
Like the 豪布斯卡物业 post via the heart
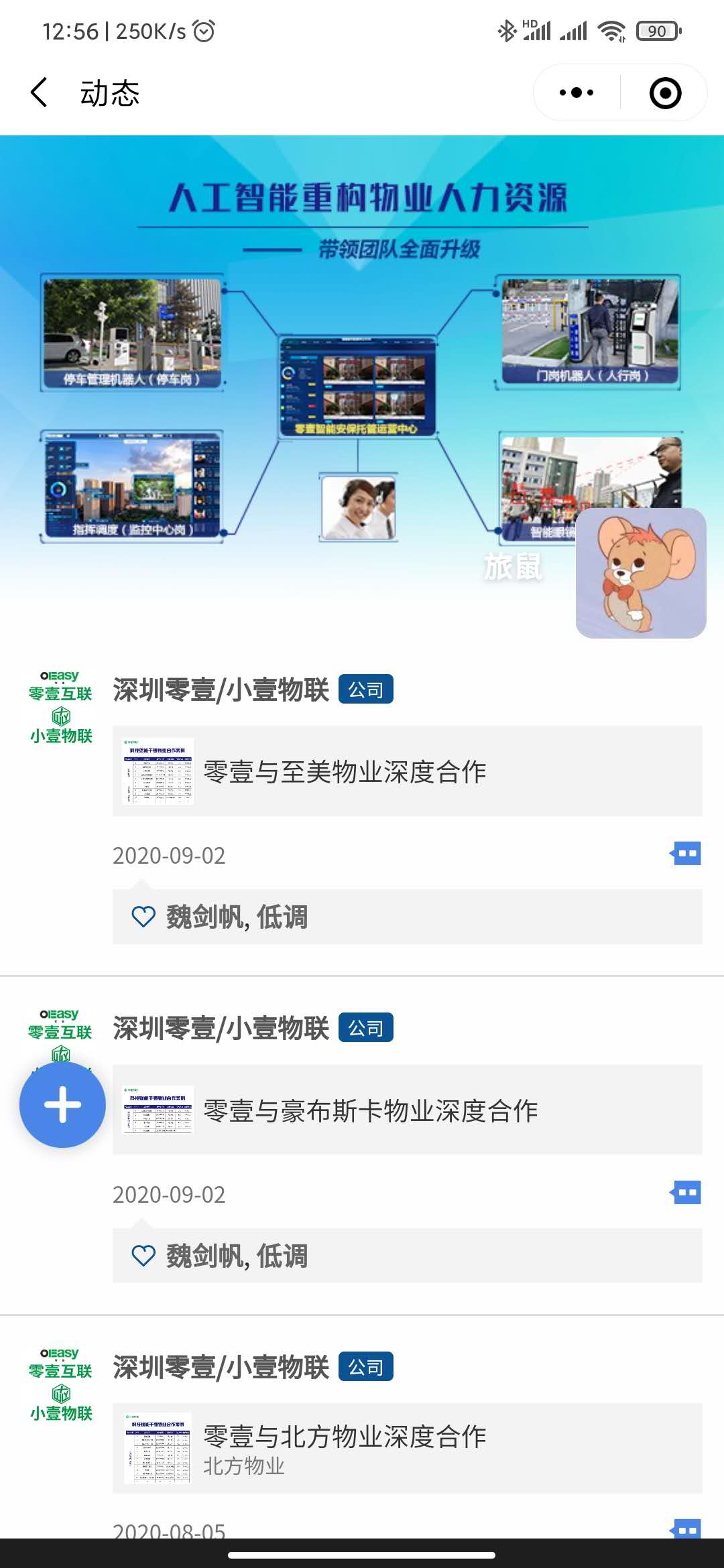(x=143, y=1256)
